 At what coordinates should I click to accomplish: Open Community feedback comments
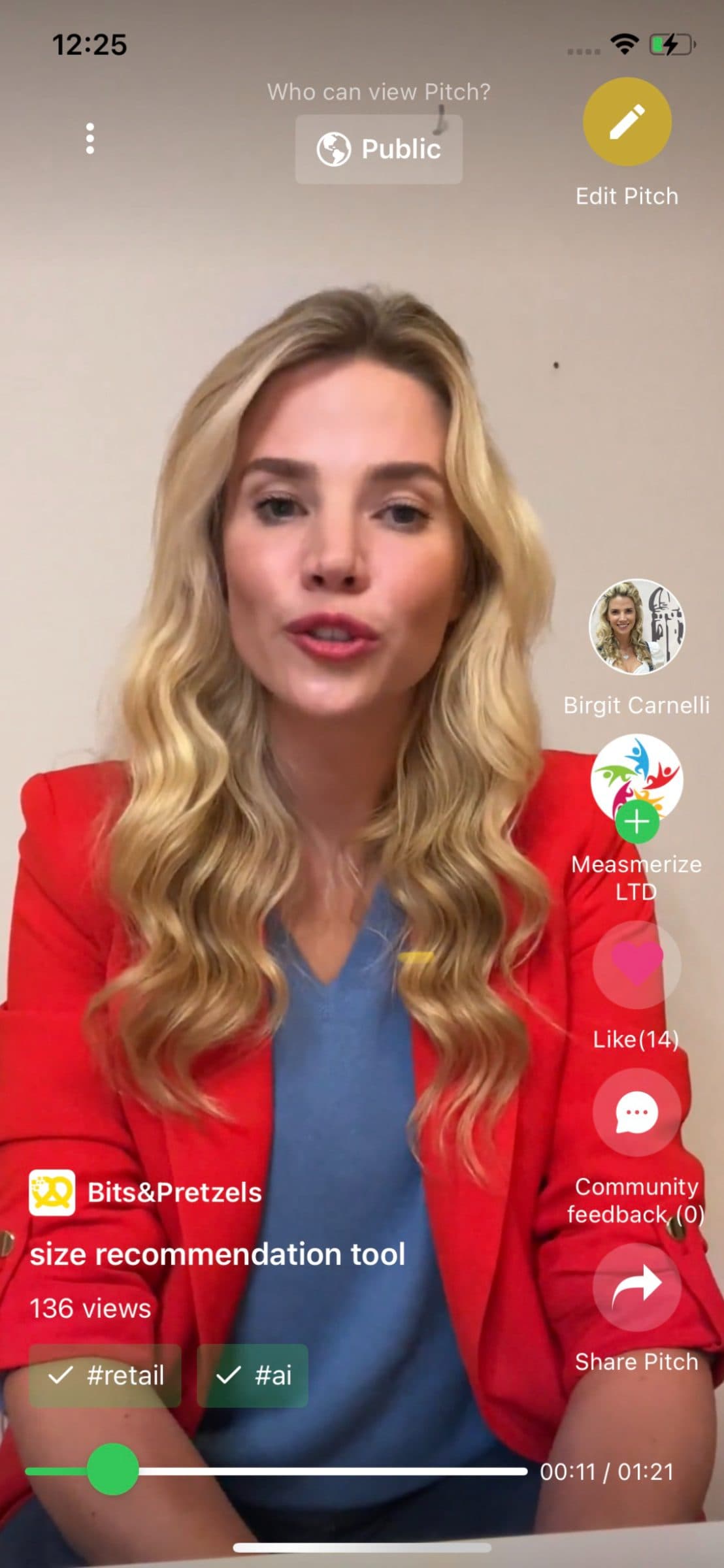coord(636,1112)
